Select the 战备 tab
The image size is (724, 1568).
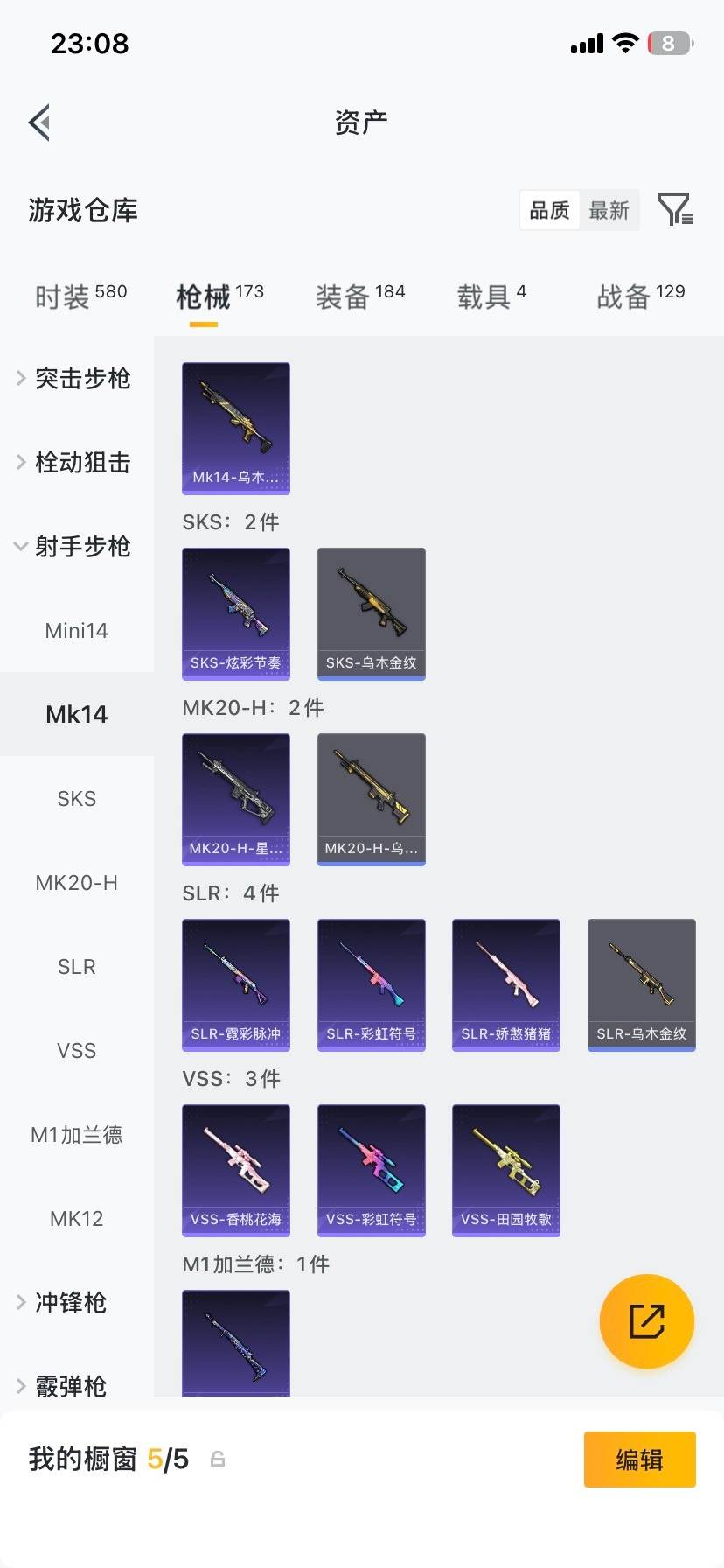pos(640,297)
